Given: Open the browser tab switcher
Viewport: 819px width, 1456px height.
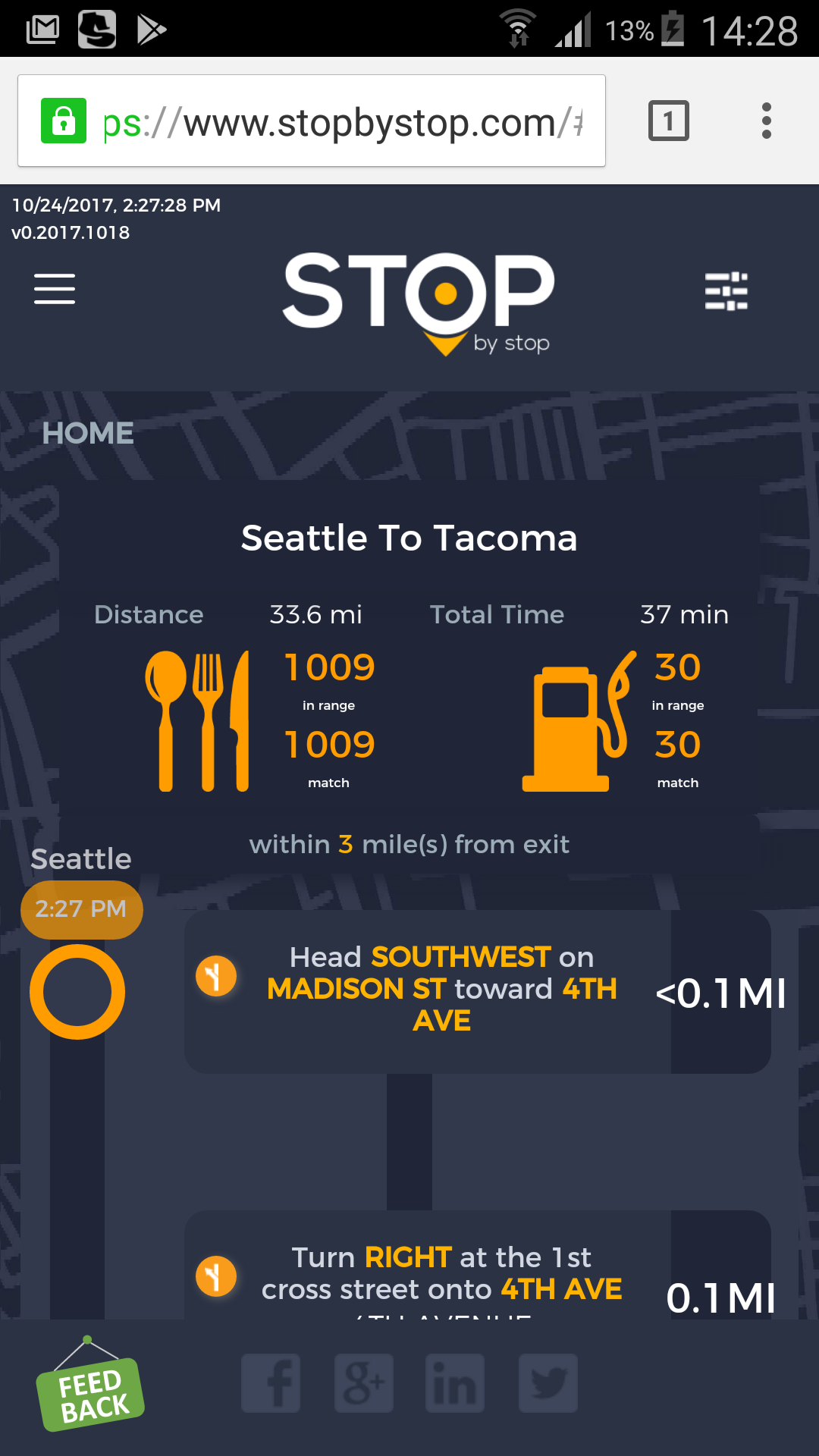Looking at the screenshot, I should pyautogui.click(x=668, y=121).
